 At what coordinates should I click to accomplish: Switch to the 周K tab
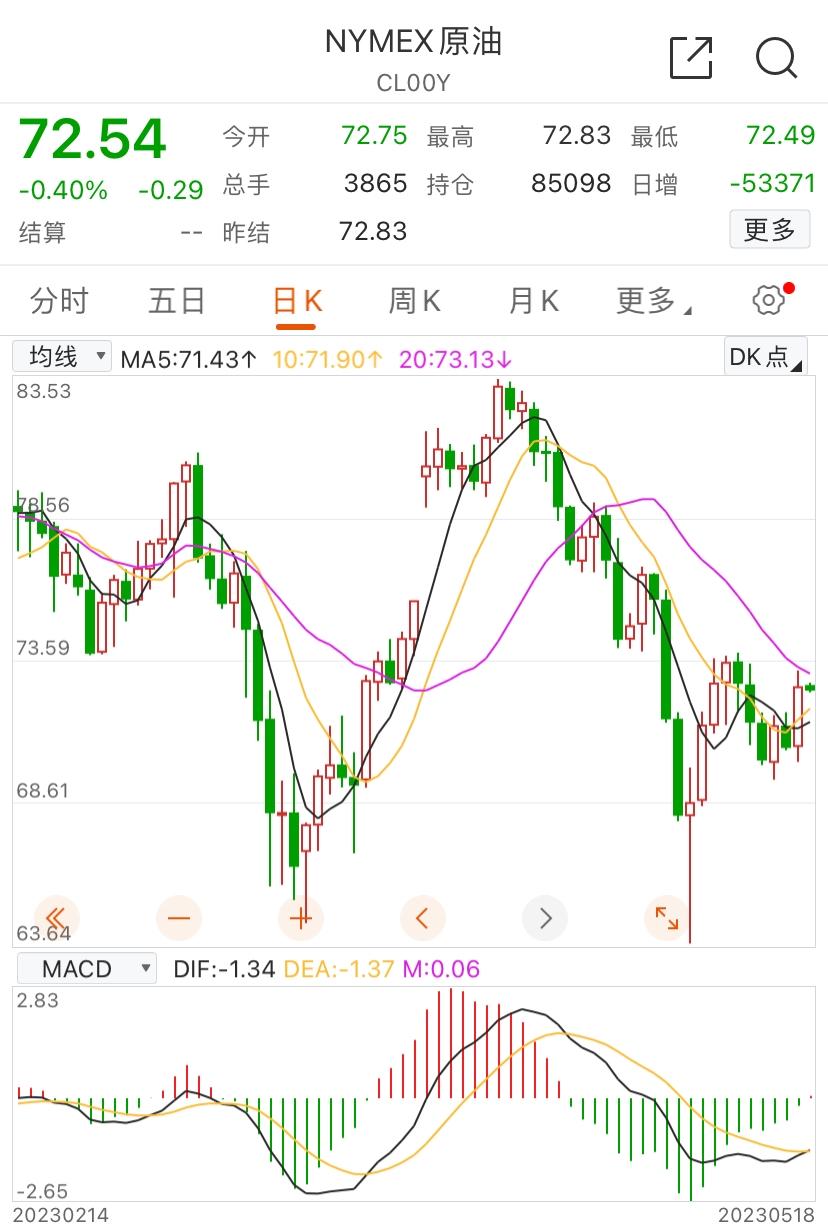point(413,299)
